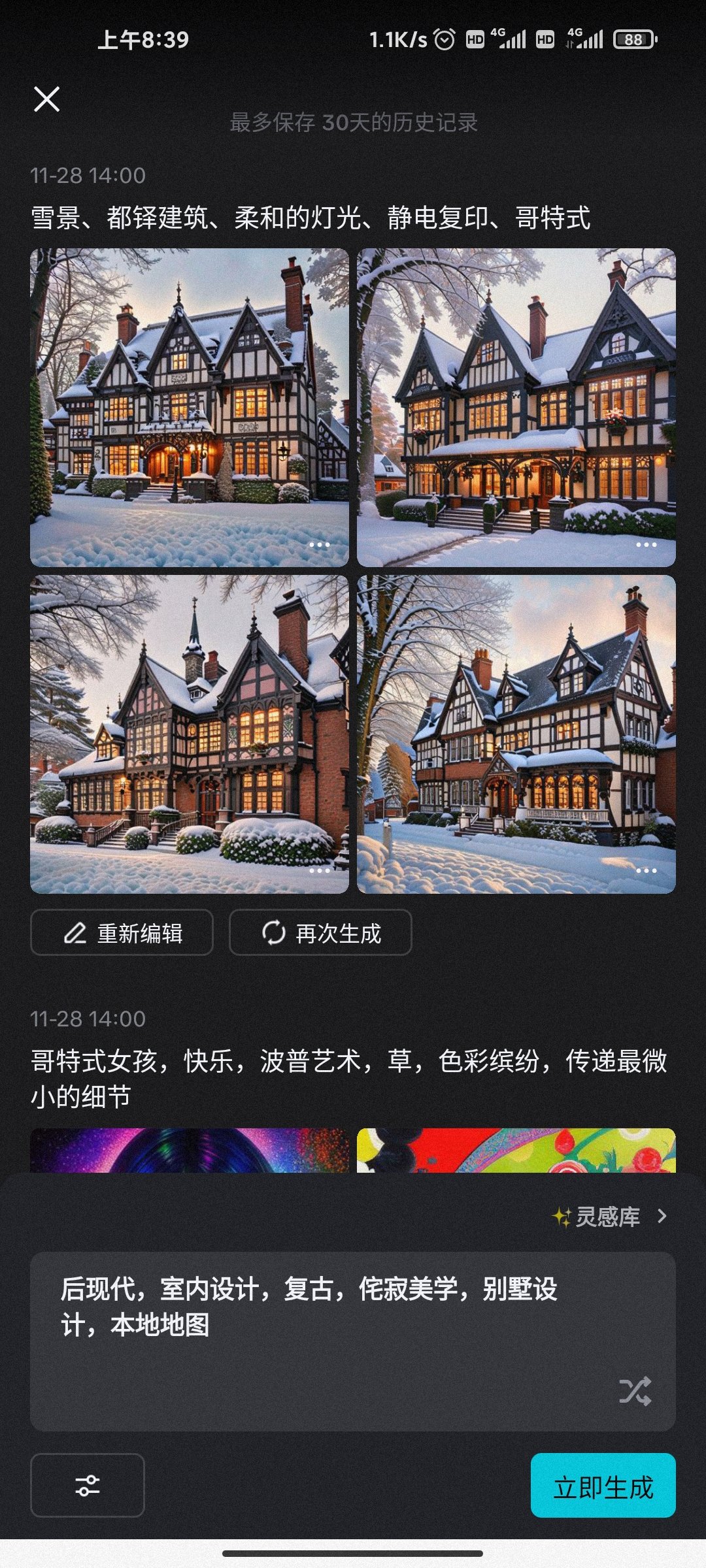The width and height of the screenshot is (706, 1568).
Task: Tap 重新编辑 to edit the prompt again
Action: 122,933
